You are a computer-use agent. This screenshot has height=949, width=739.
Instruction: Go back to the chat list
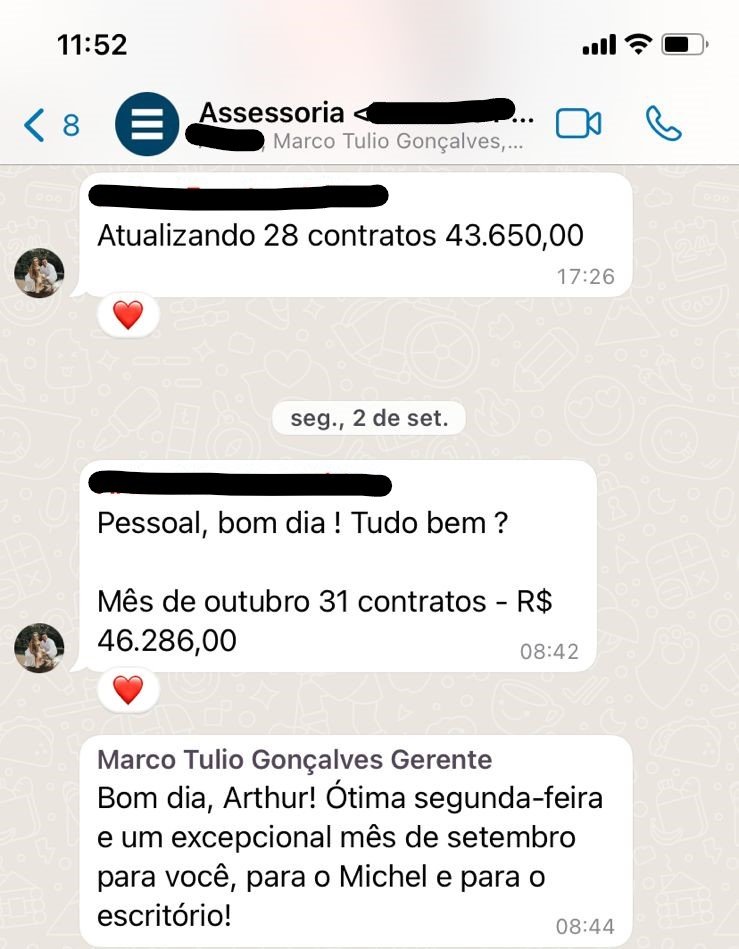[50, 125]
